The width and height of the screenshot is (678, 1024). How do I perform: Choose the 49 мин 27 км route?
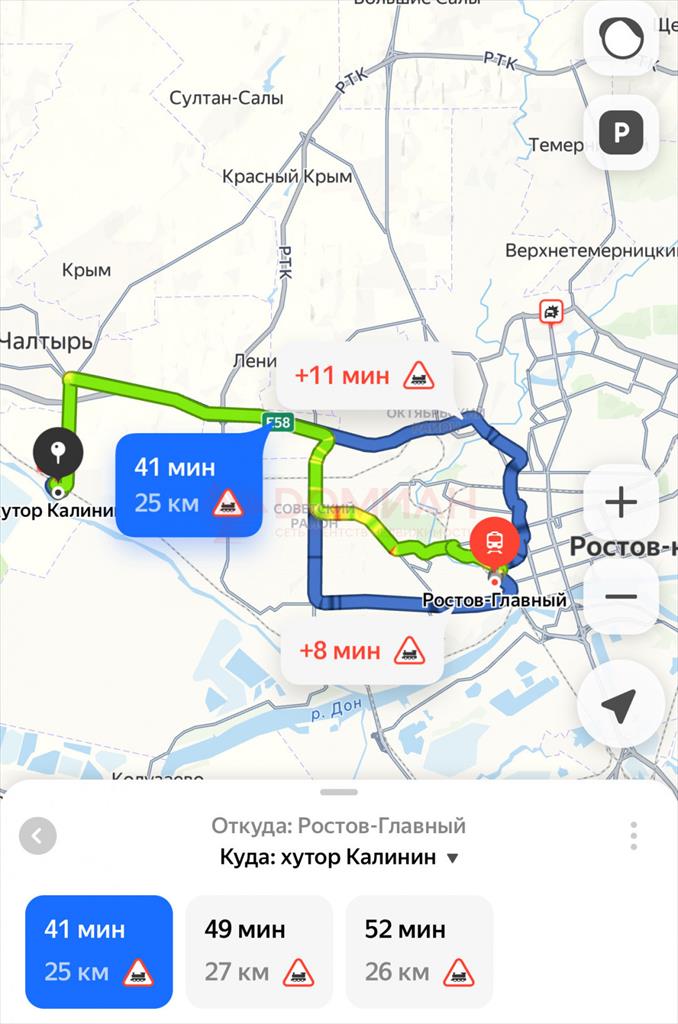(x=259, y=951)
